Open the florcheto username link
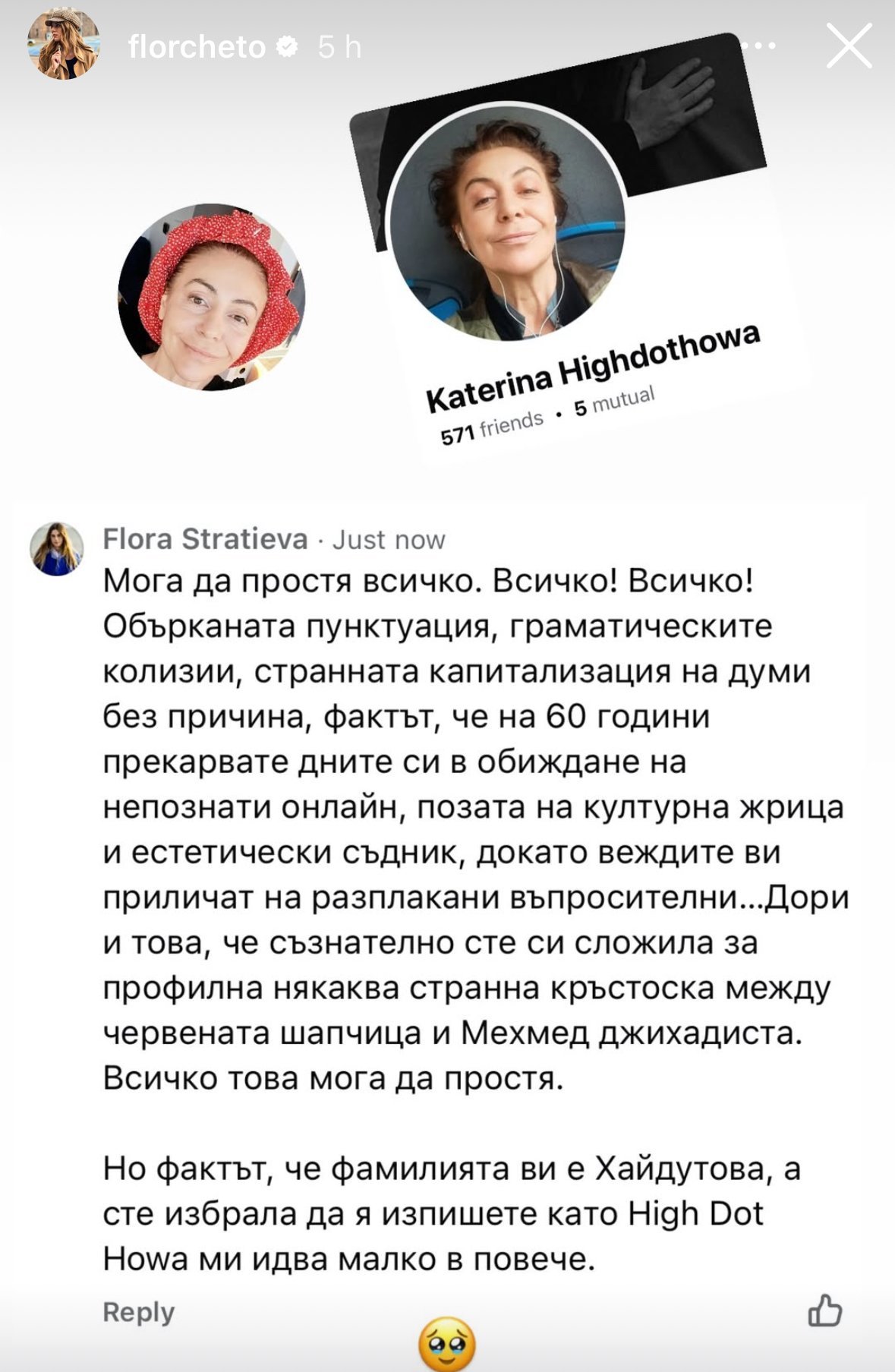This screenshot has height=1372, width=895. 197,47
